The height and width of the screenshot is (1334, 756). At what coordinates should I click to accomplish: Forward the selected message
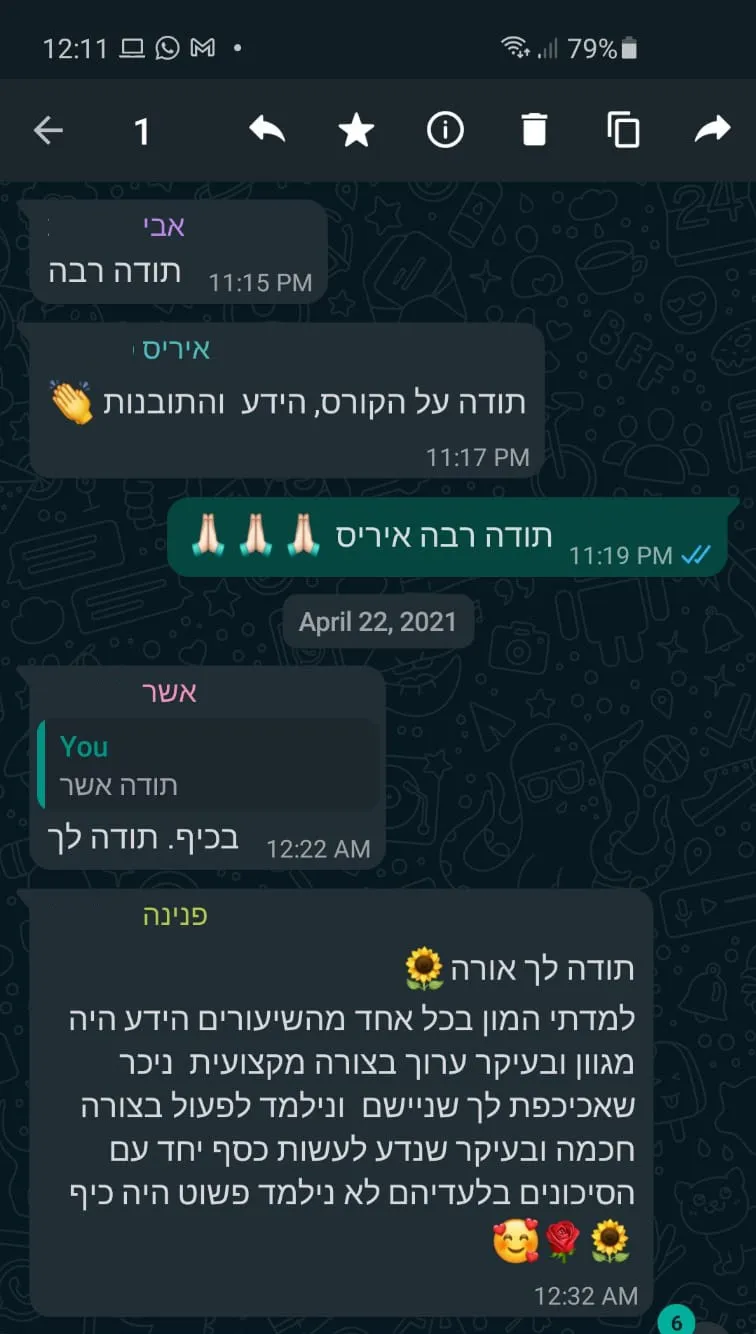tap(712, 130)
